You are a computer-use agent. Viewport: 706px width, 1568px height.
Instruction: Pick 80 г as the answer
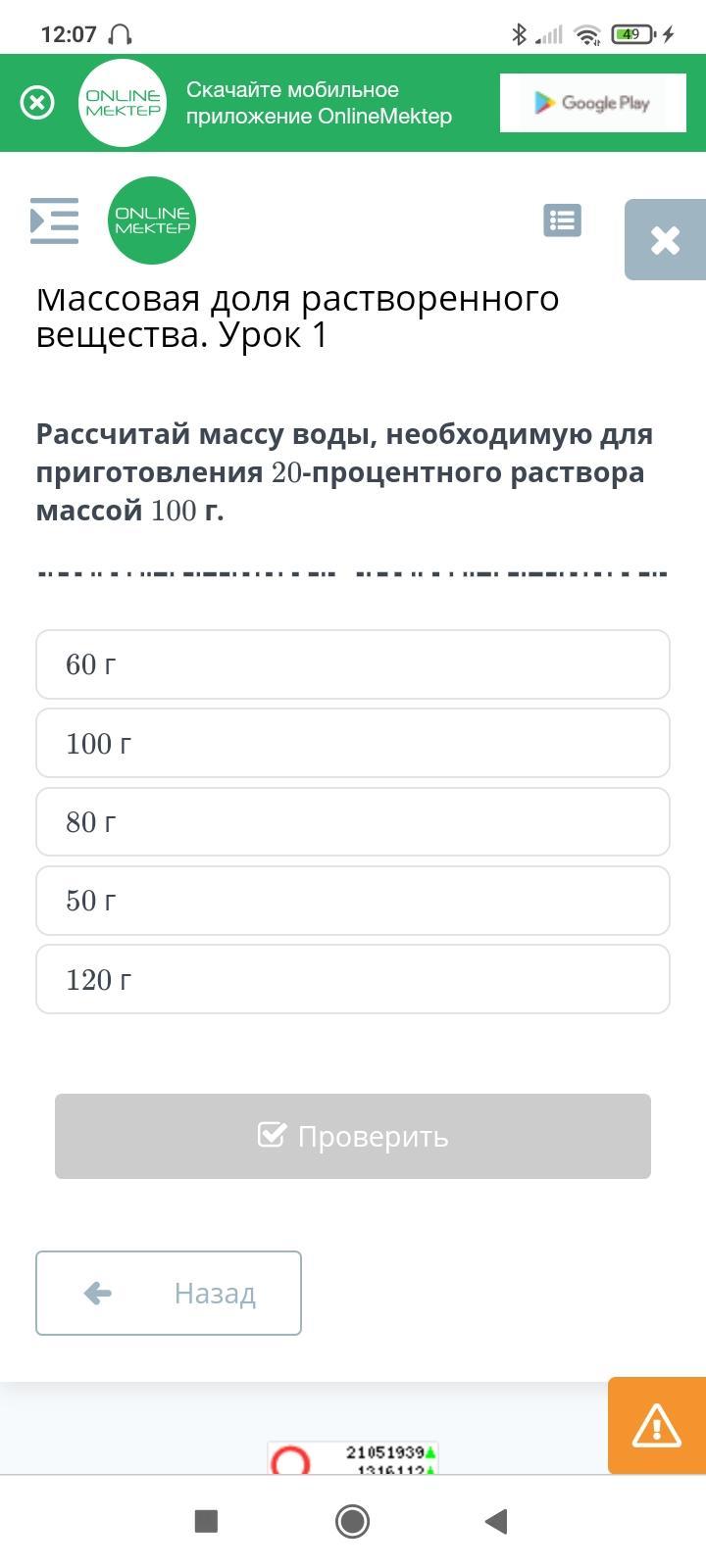point(353,822)
